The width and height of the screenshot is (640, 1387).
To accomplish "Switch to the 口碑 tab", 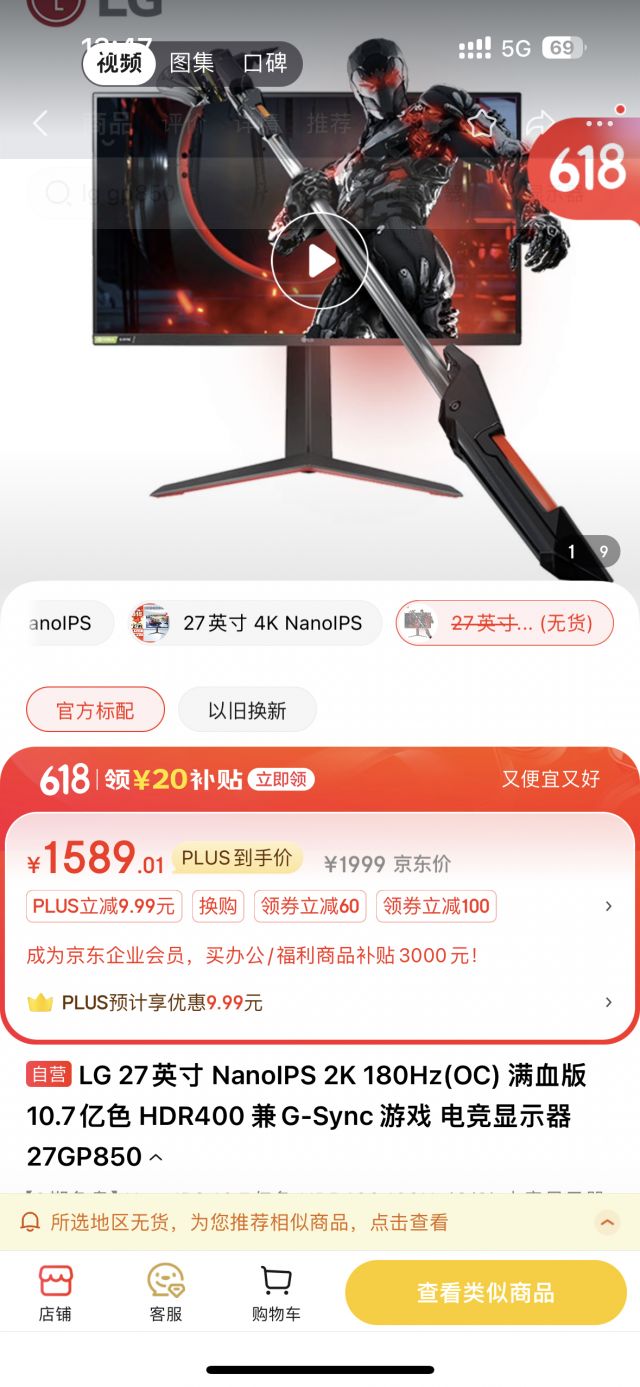I will (265, 63).
